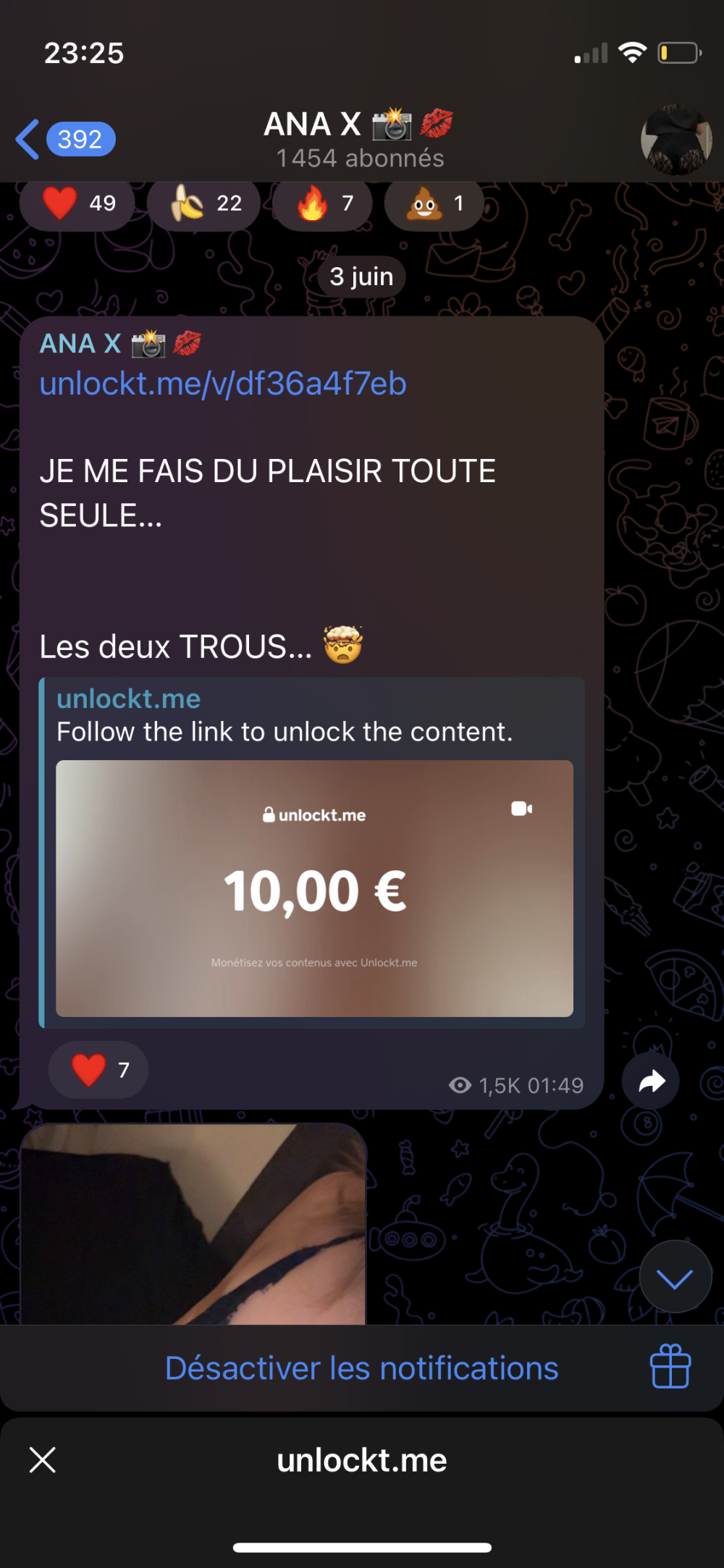
Task: Tap Désactiver les notifications
Action: click(361, 1368)
